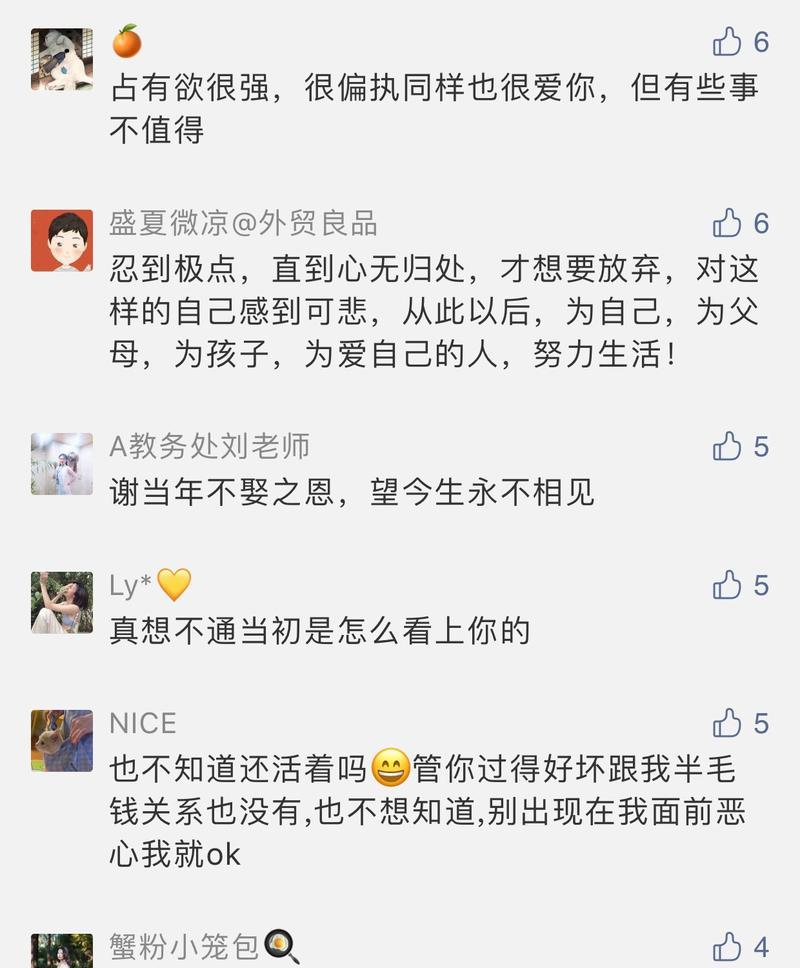
Task: Open 盛夏微凉@外贸良品's profile avatar
Action: (x=61, y=241)
